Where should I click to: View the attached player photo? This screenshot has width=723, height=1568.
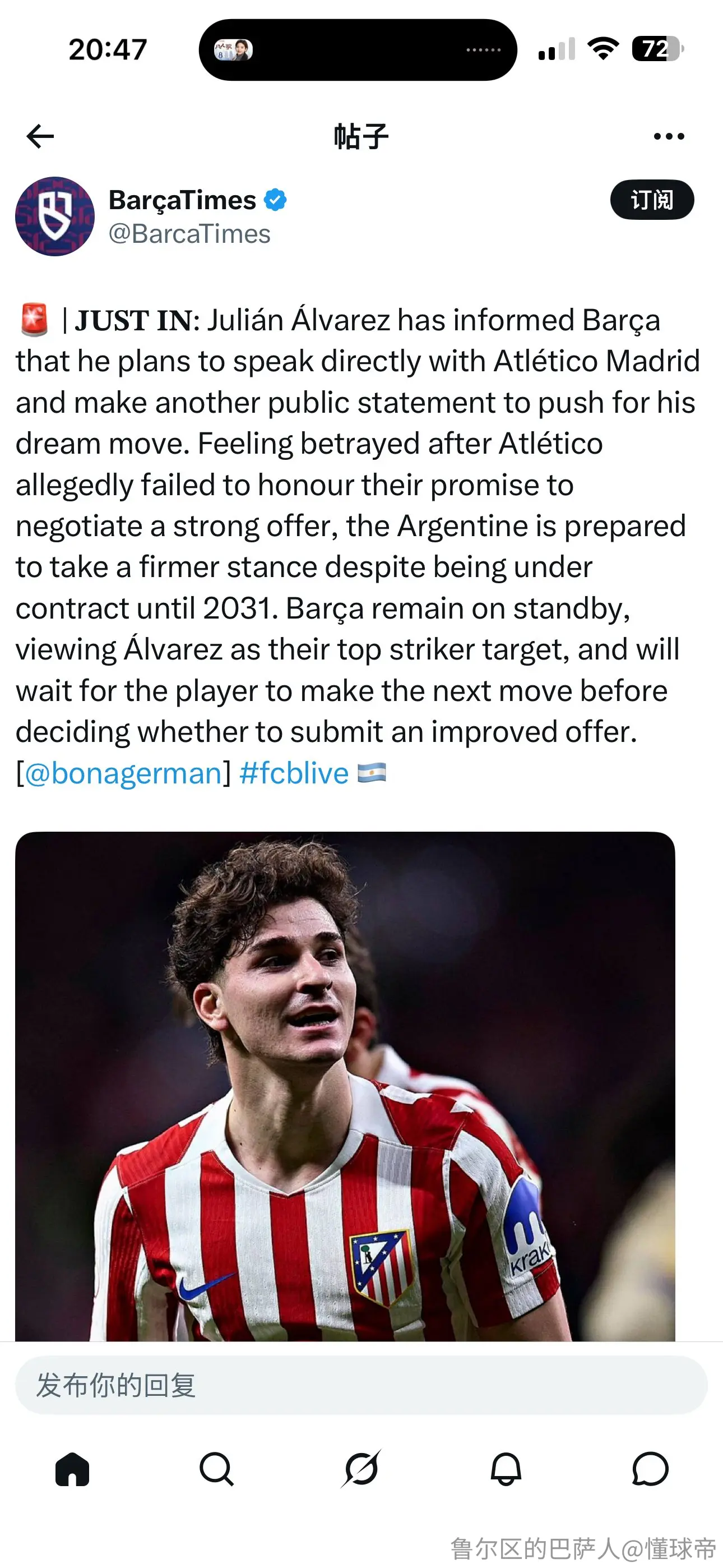point(345,1086)
